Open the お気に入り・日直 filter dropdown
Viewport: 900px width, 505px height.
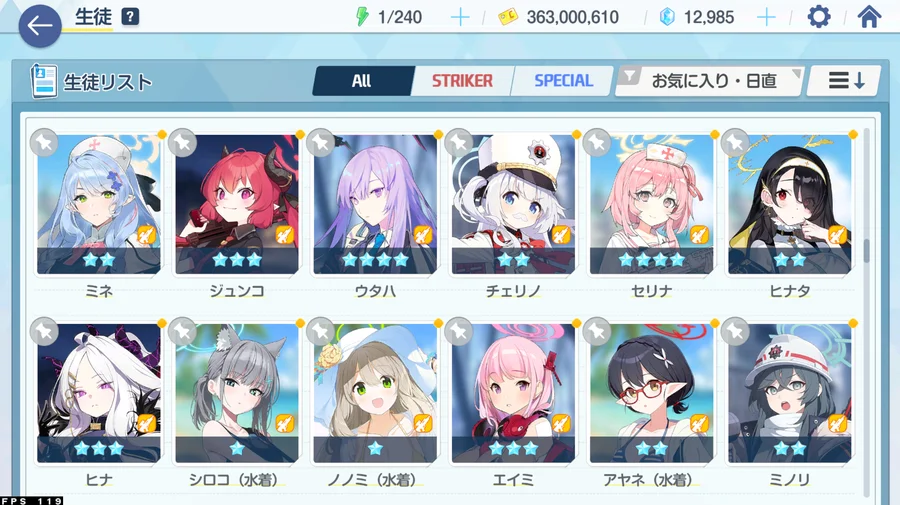pyautogui.click(x=712, y=81)
